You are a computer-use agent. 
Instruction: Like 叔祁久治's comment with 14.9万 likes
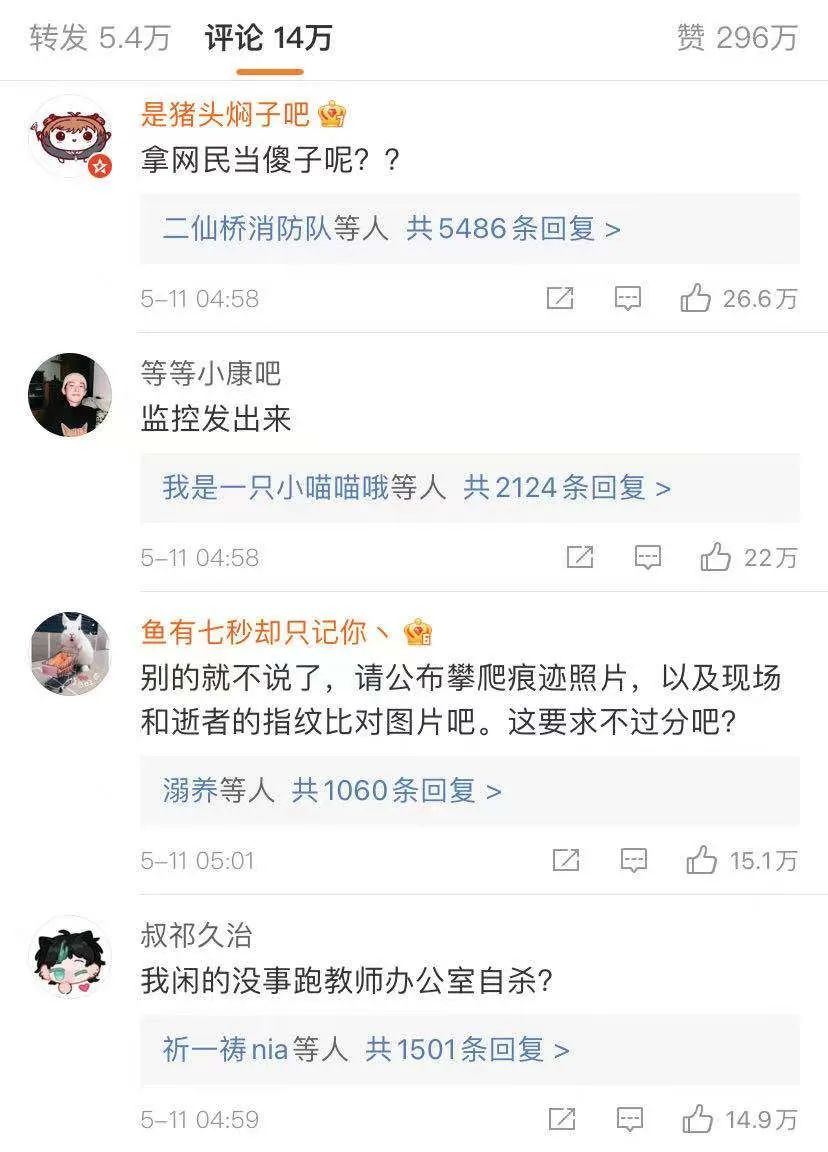(x=697, y=1119)
